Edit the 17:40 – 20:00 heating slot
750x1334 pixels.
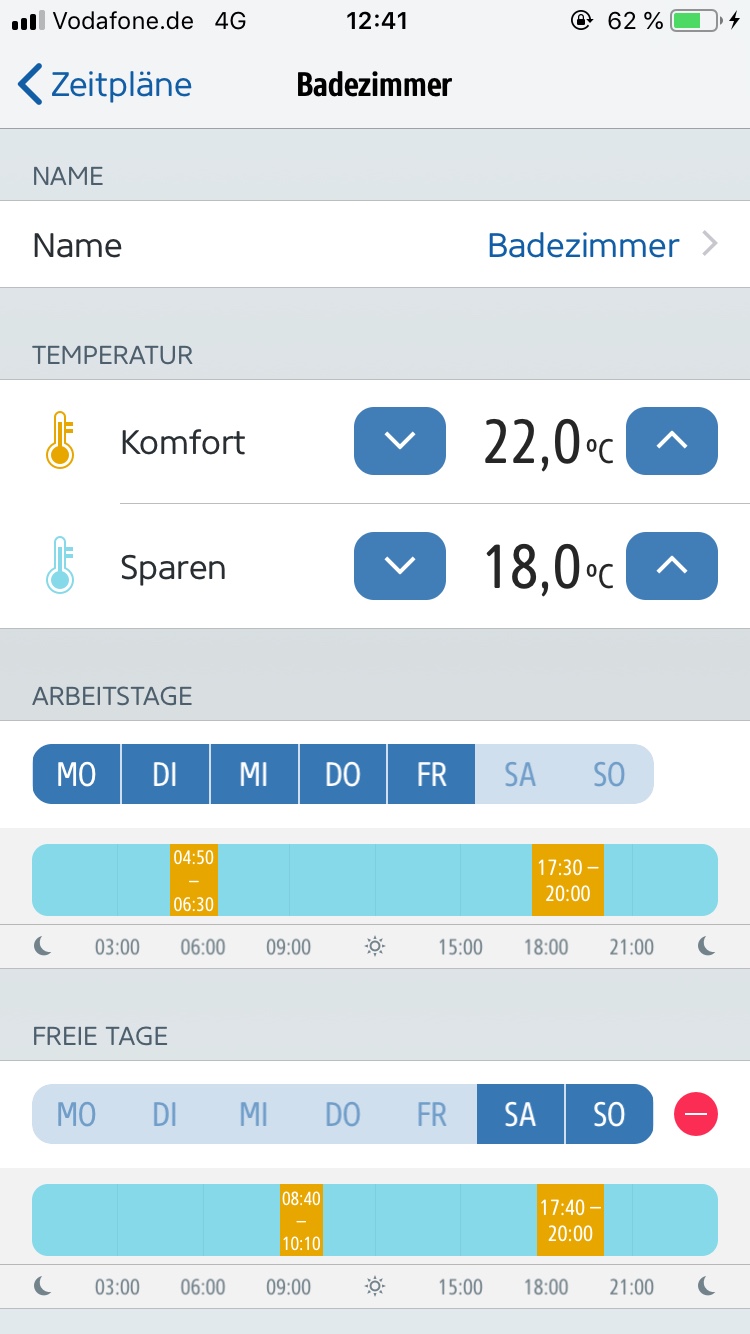tap(569, 1220)
